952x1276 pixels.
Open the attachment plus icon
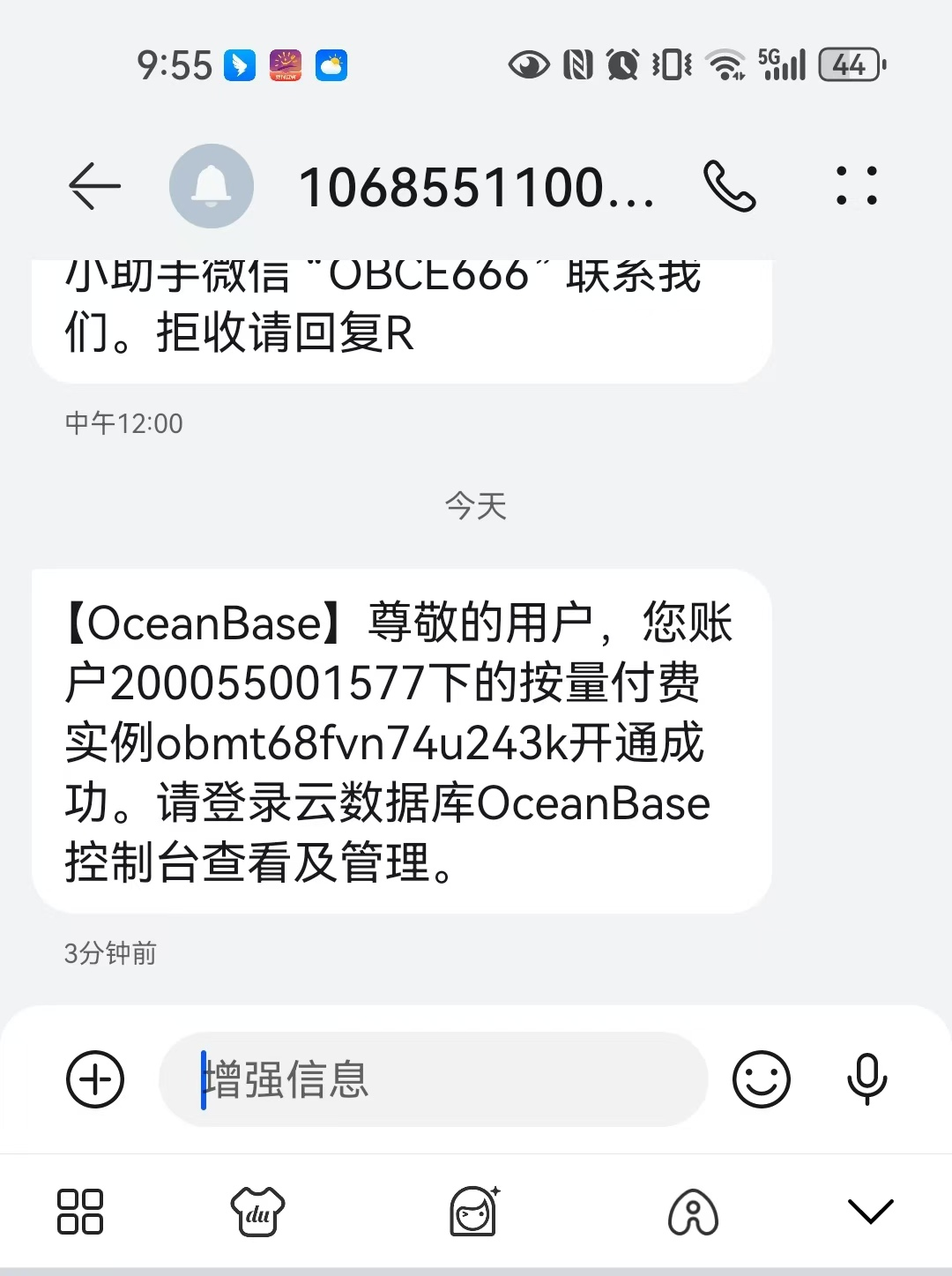click(x=93, y=1078)
